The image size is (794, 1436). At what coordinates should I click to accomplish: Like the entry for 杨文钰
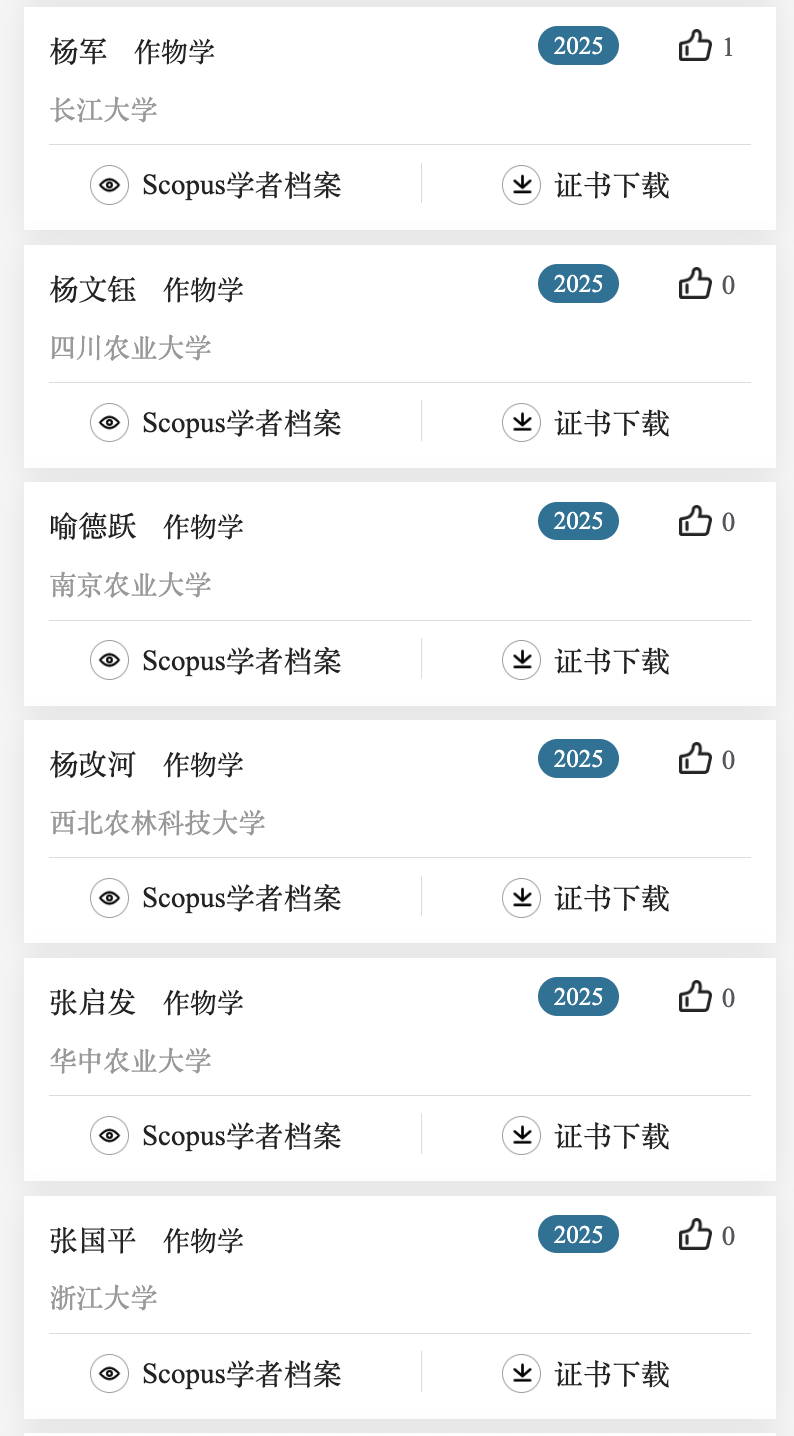point(695,284)
